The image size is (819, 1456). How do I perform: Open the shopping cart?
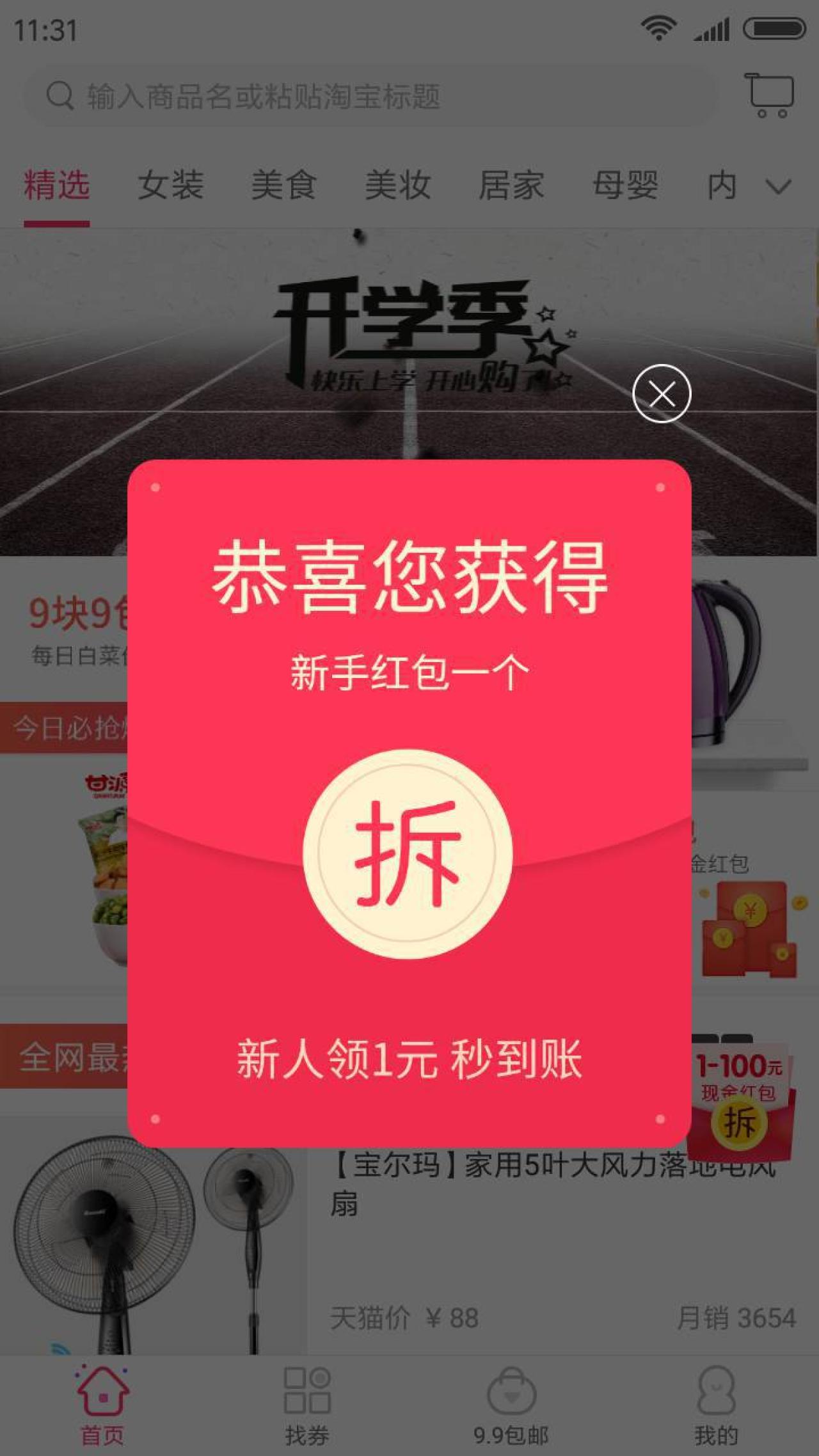tap(769, 96)
